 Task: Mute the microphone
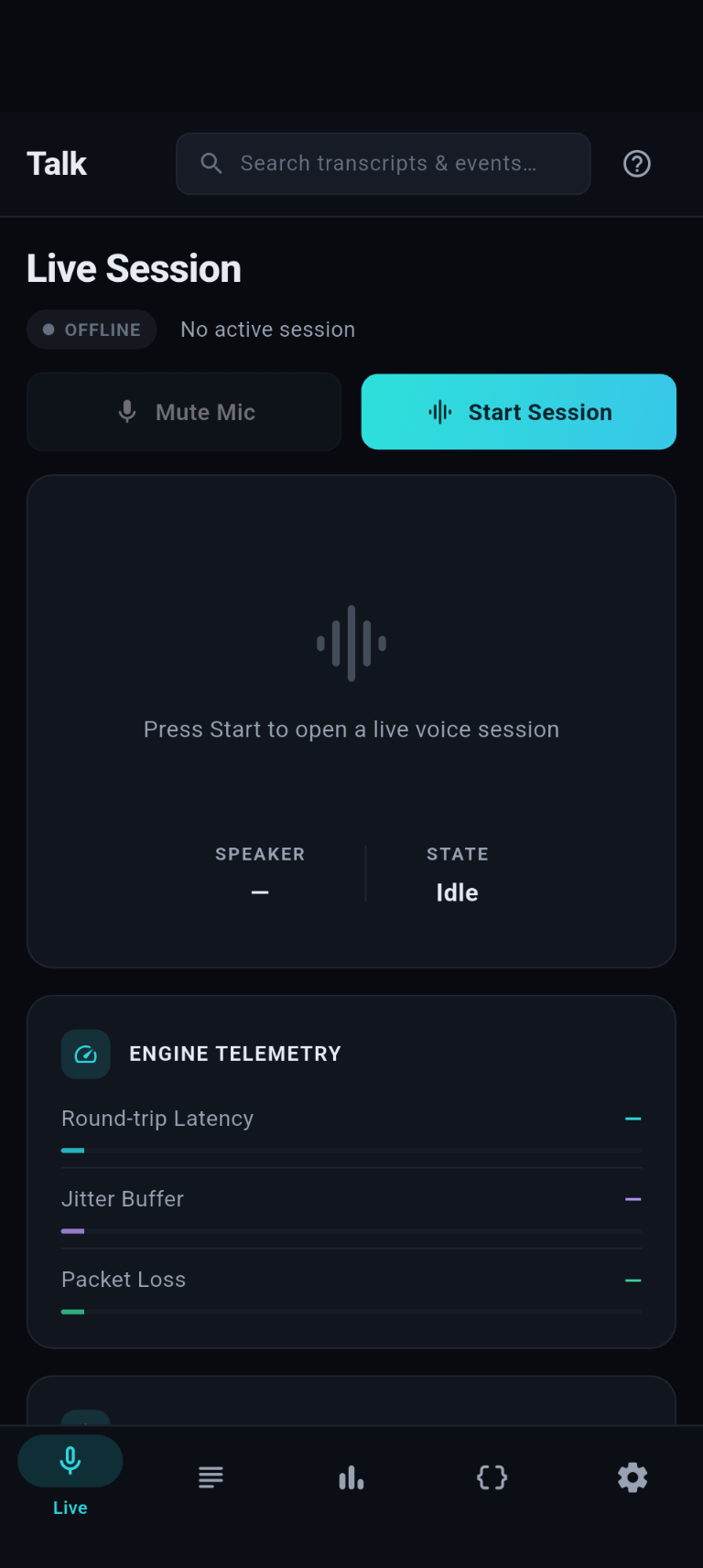pos(184,412)
